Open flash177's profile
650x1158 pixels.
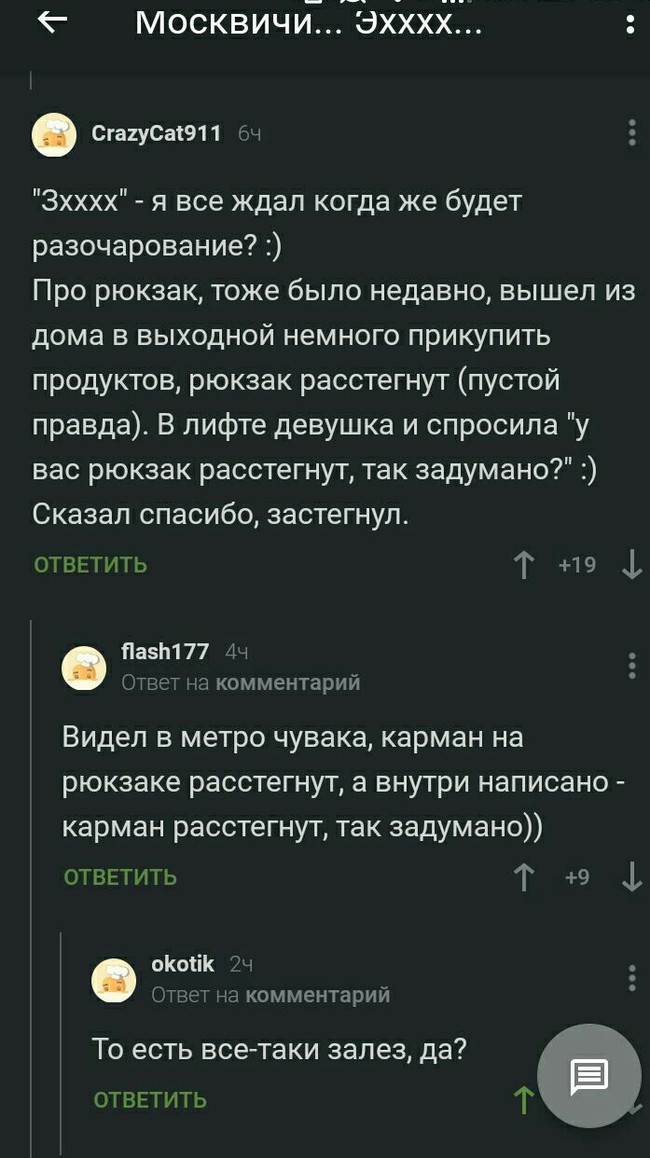(165, 652)
